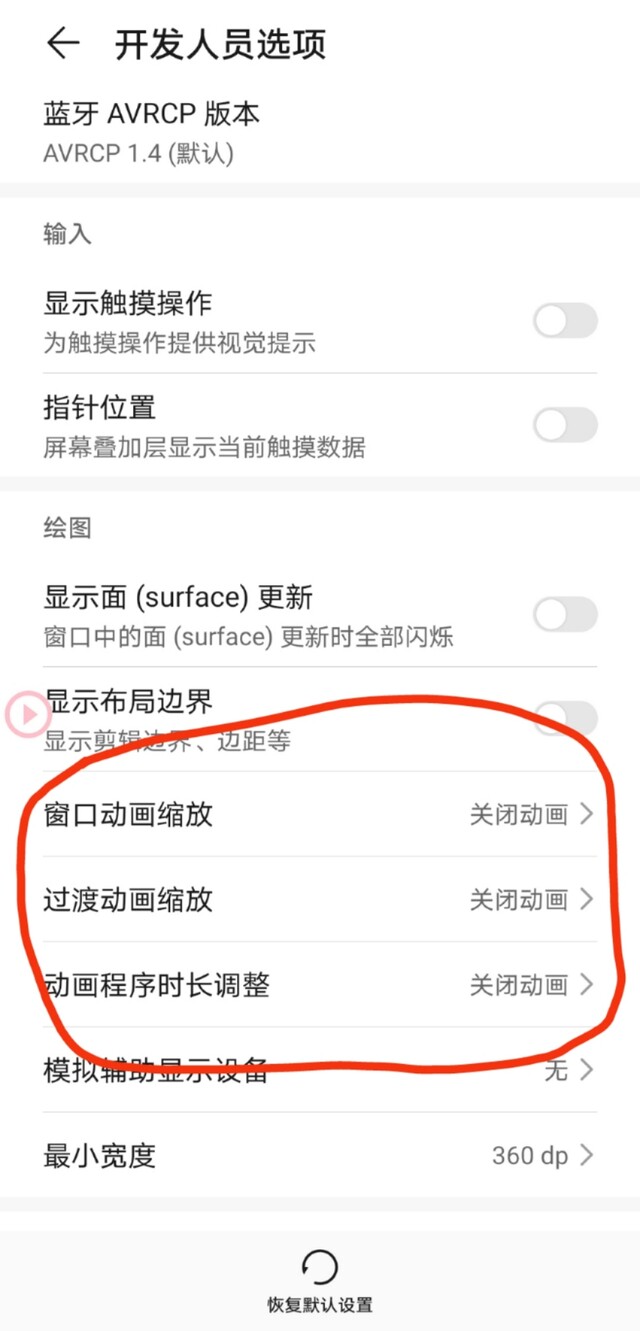Select 过渡动画缩放 row
Image resolution: width=640 pixels, height=1331 pixels.
point(320,899)
